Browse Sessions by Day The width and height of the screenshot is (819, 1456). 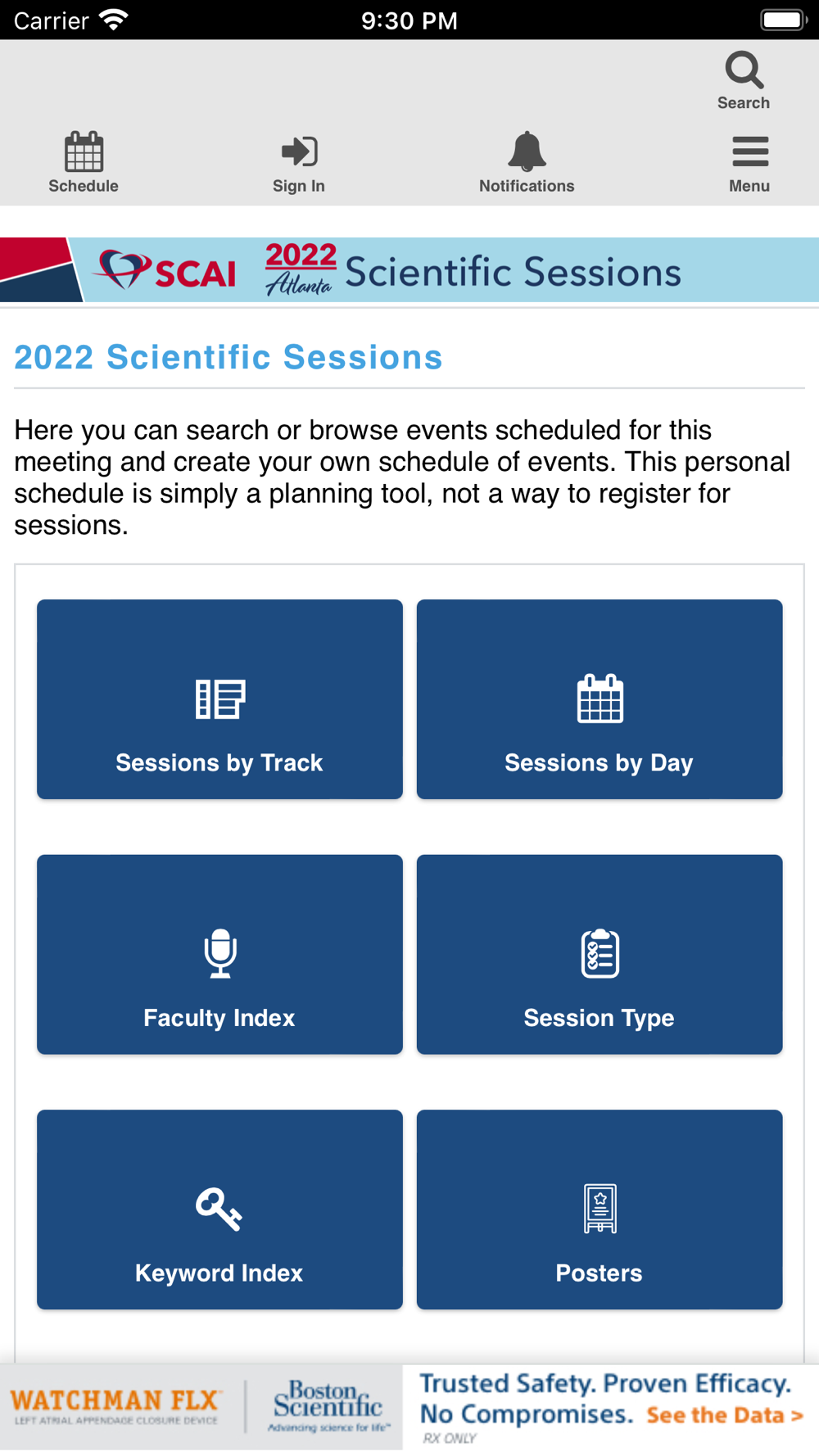[600, 699]
